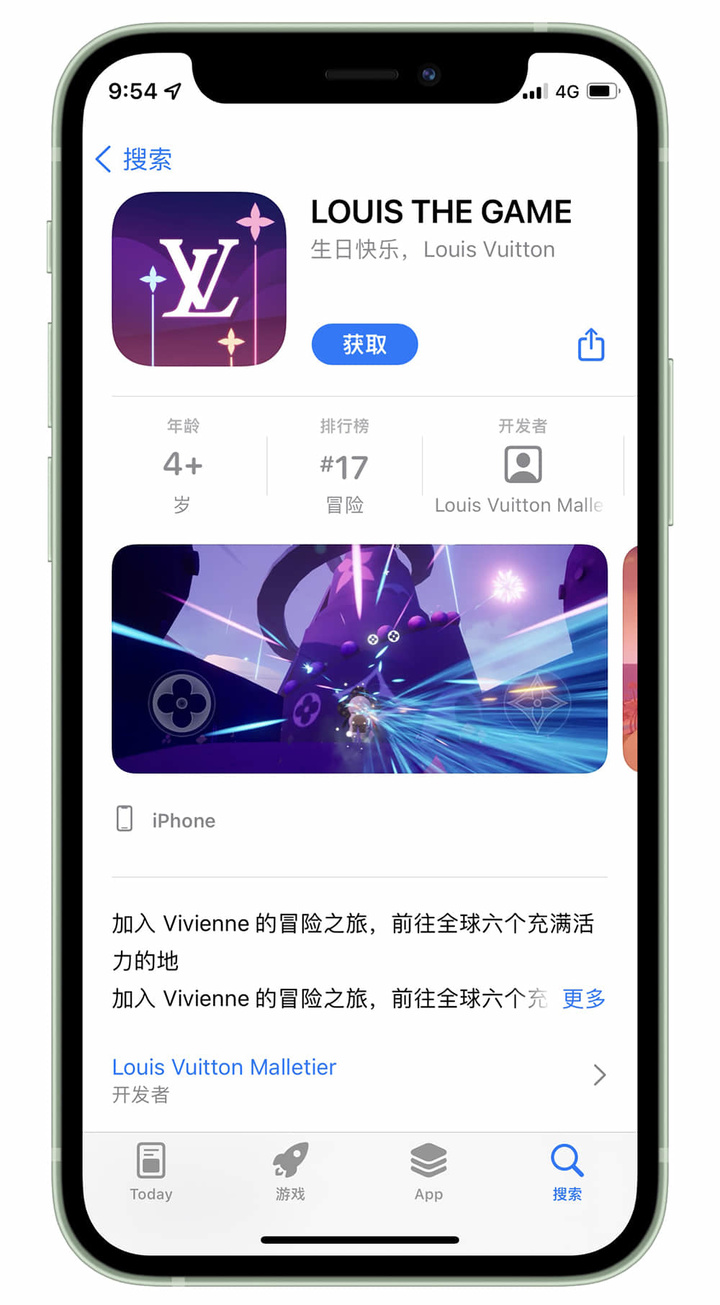Switch to the App tab
The image size is (720, 1305).
click(428, 1172)
